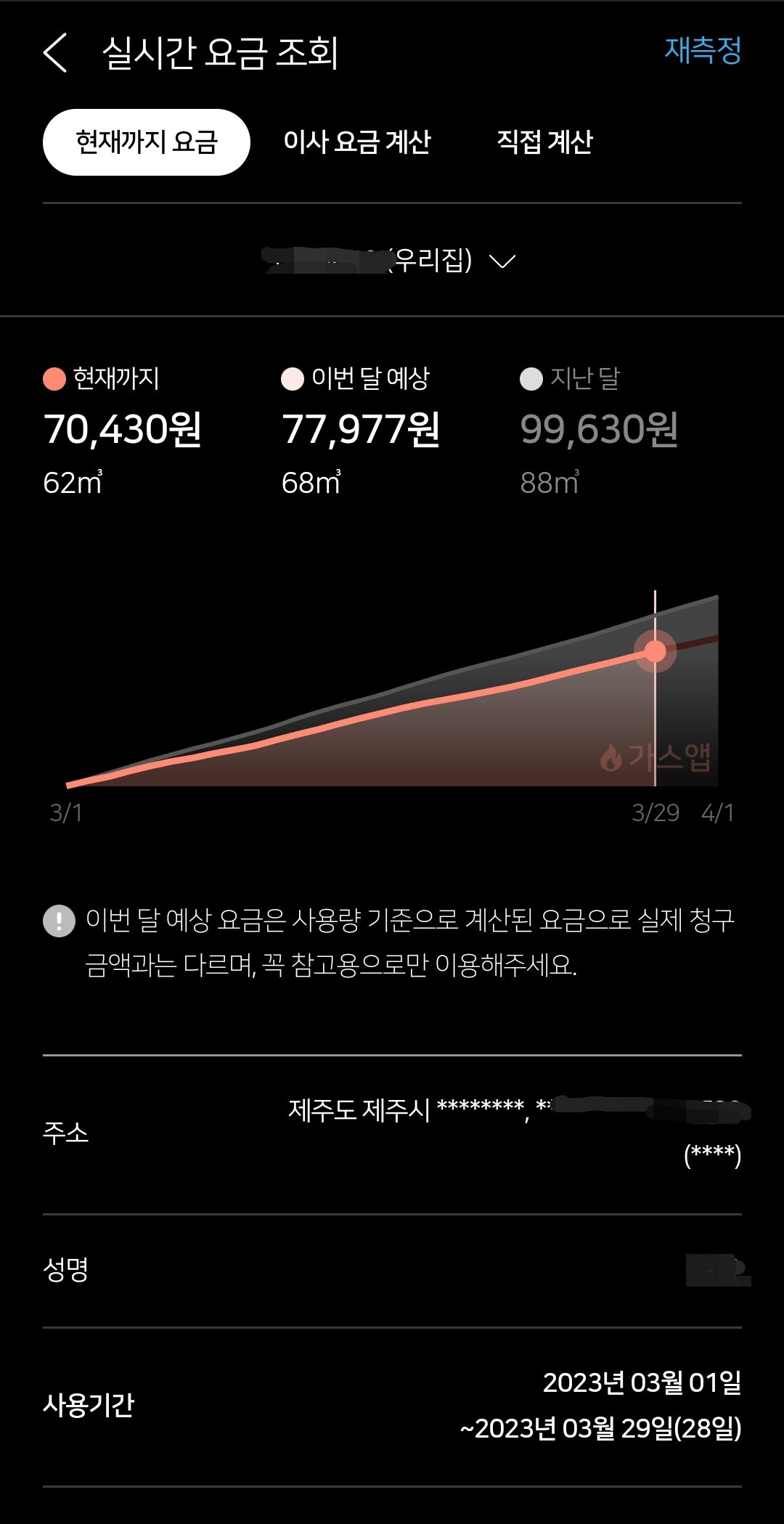Expand the (우리집) address dropdown
Screen dimensions: 784x1524
pos(501,261)
